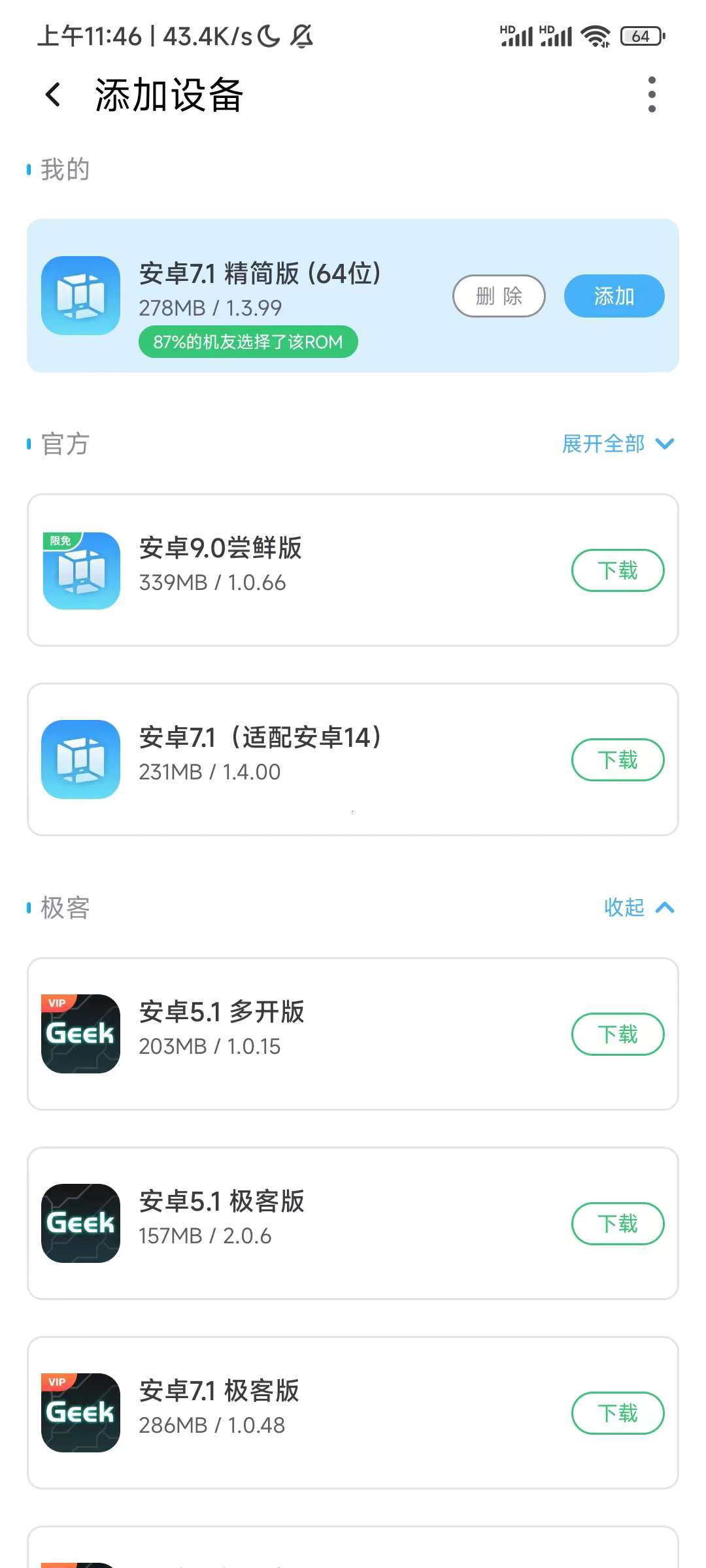The image size is (706, 1568).
Task: Download the 安卓9.0尝鲜版 ROM
Action: pyautogui.click(x=617, y=570)
